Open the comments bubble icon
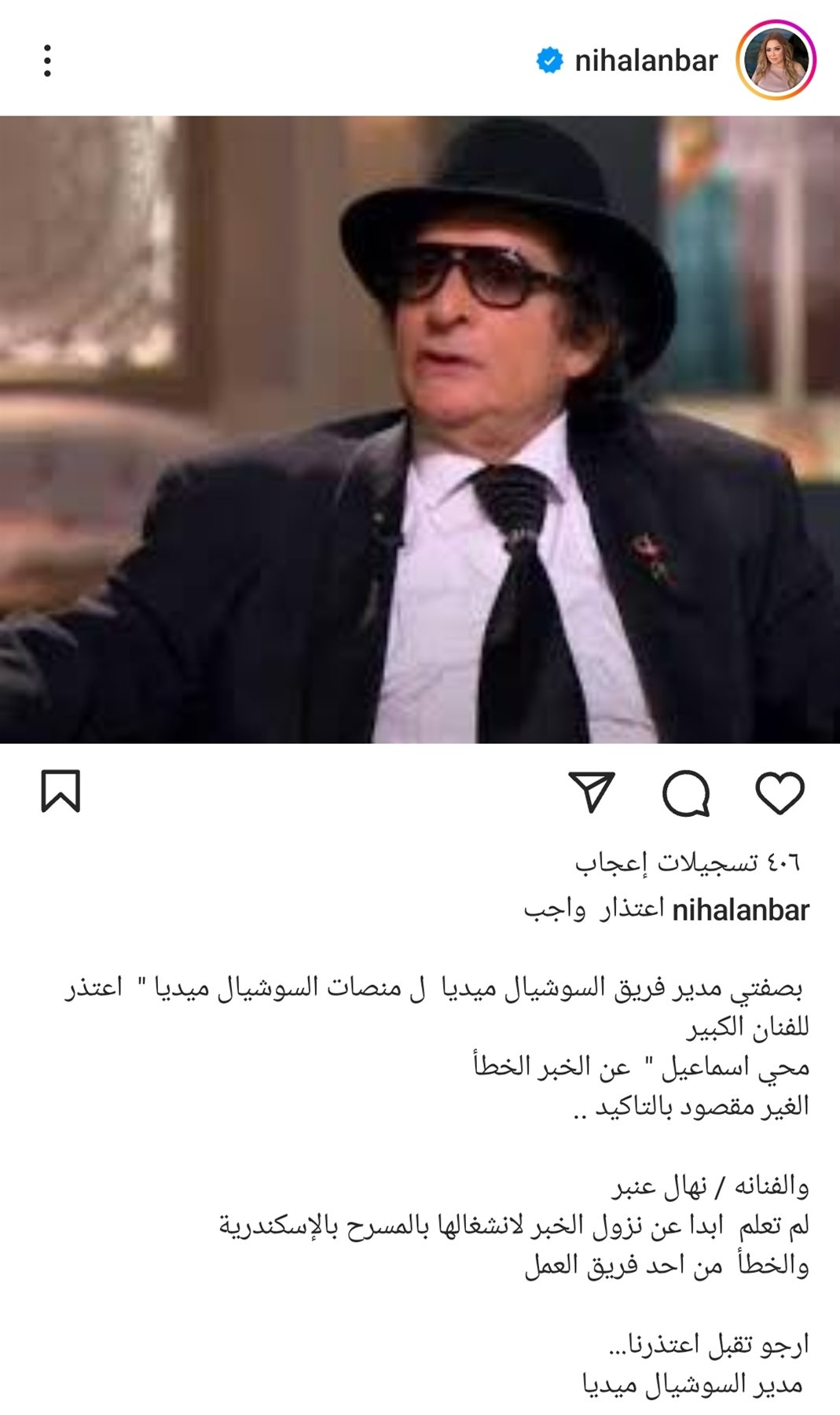Image resolution: width=840 pixels, height=1415 pixels. click(686, 792)
